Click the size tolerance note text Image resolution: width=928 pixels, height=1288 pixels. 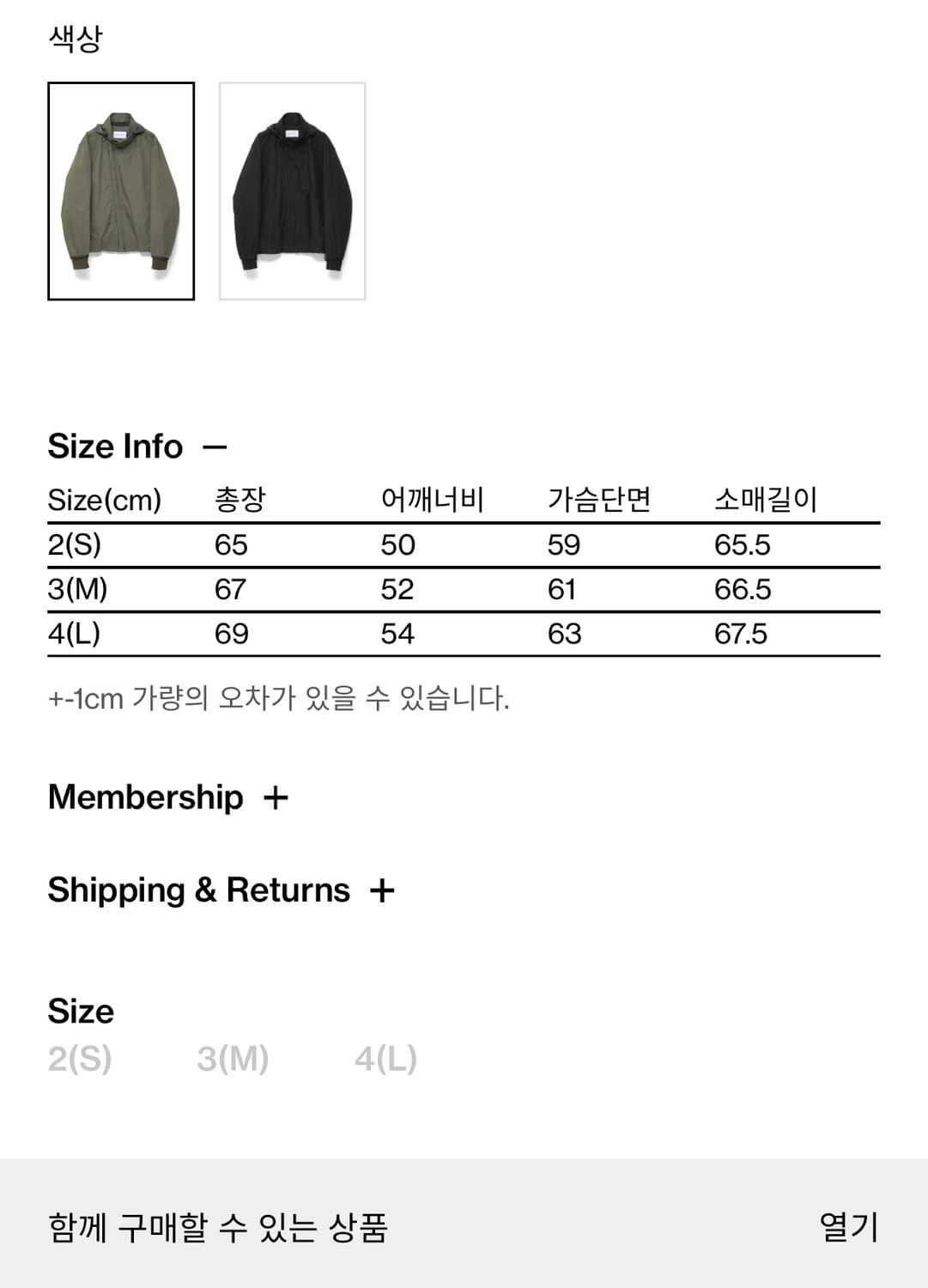(278, 700)
